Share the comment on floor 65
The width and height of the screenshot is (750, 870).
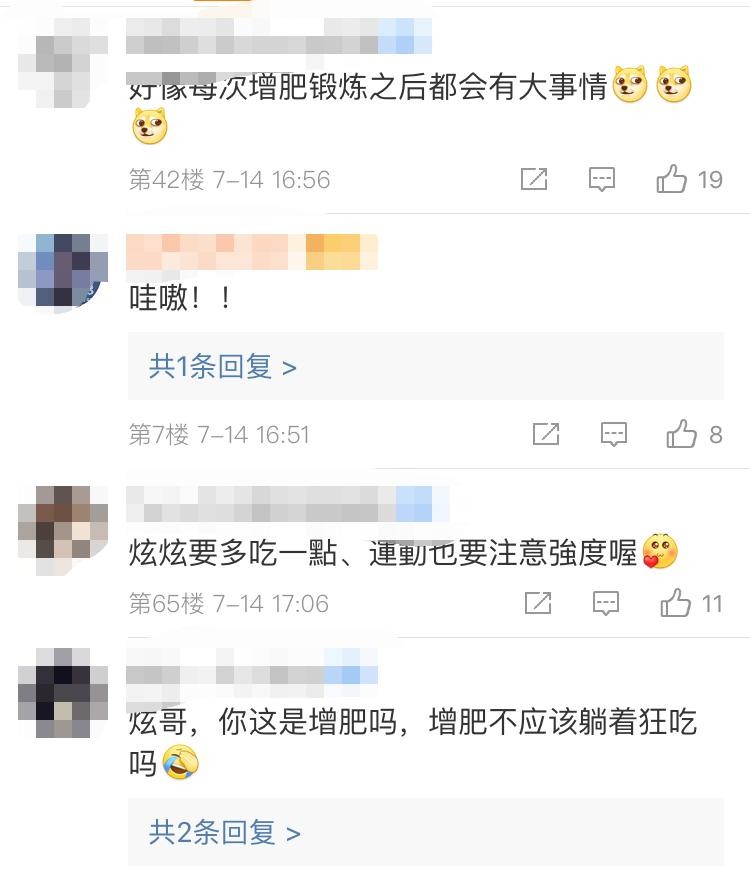(538, 603)
